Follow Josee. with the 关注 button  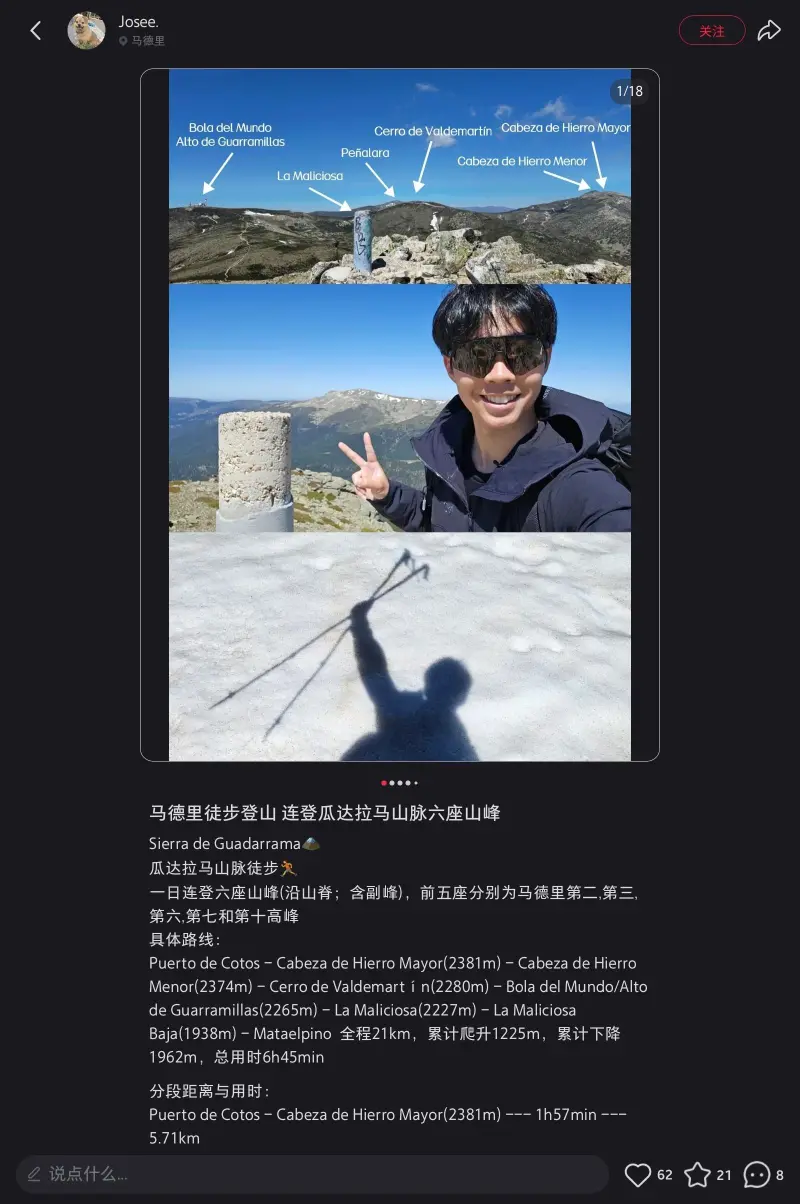(x=712, y=31)
